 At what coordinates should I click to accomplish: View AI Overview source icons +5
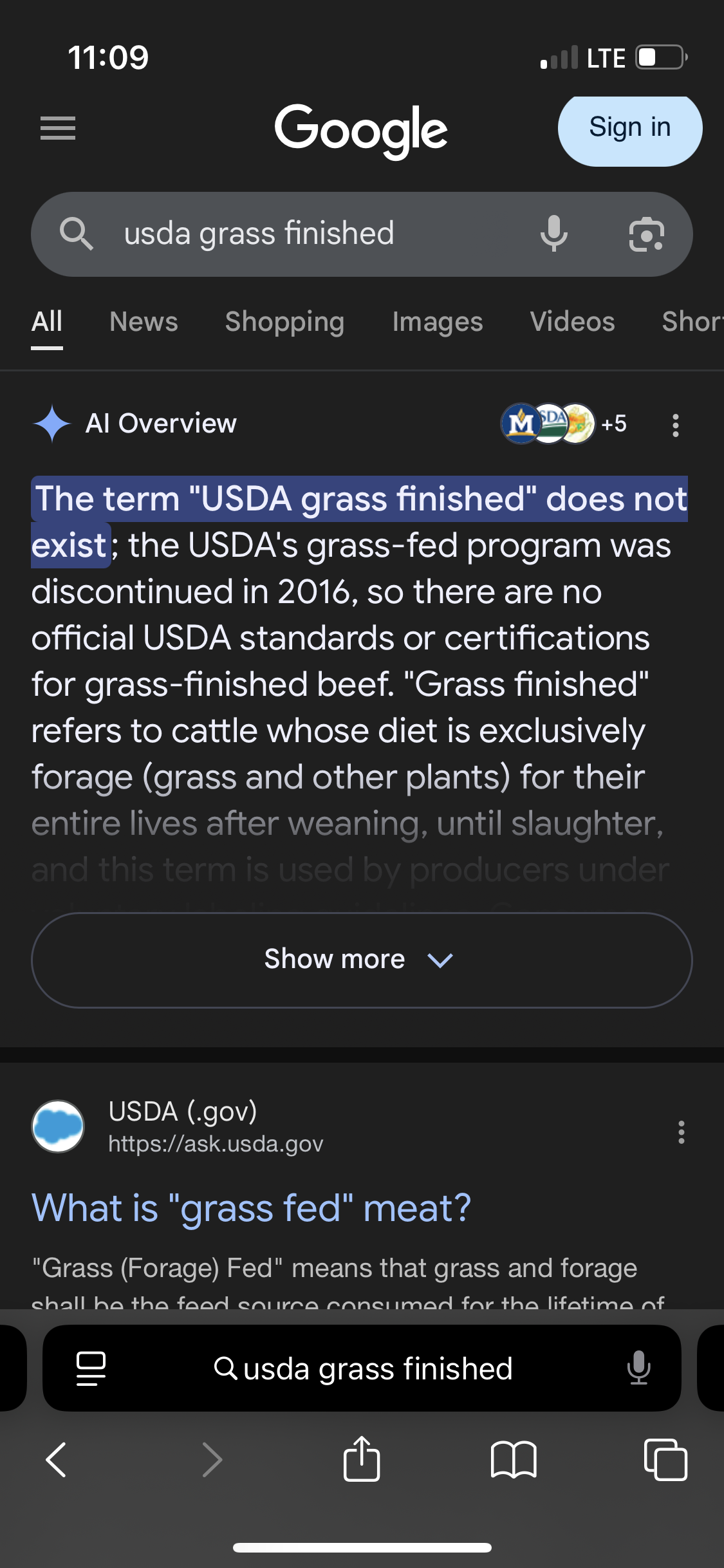click(564, 424)
